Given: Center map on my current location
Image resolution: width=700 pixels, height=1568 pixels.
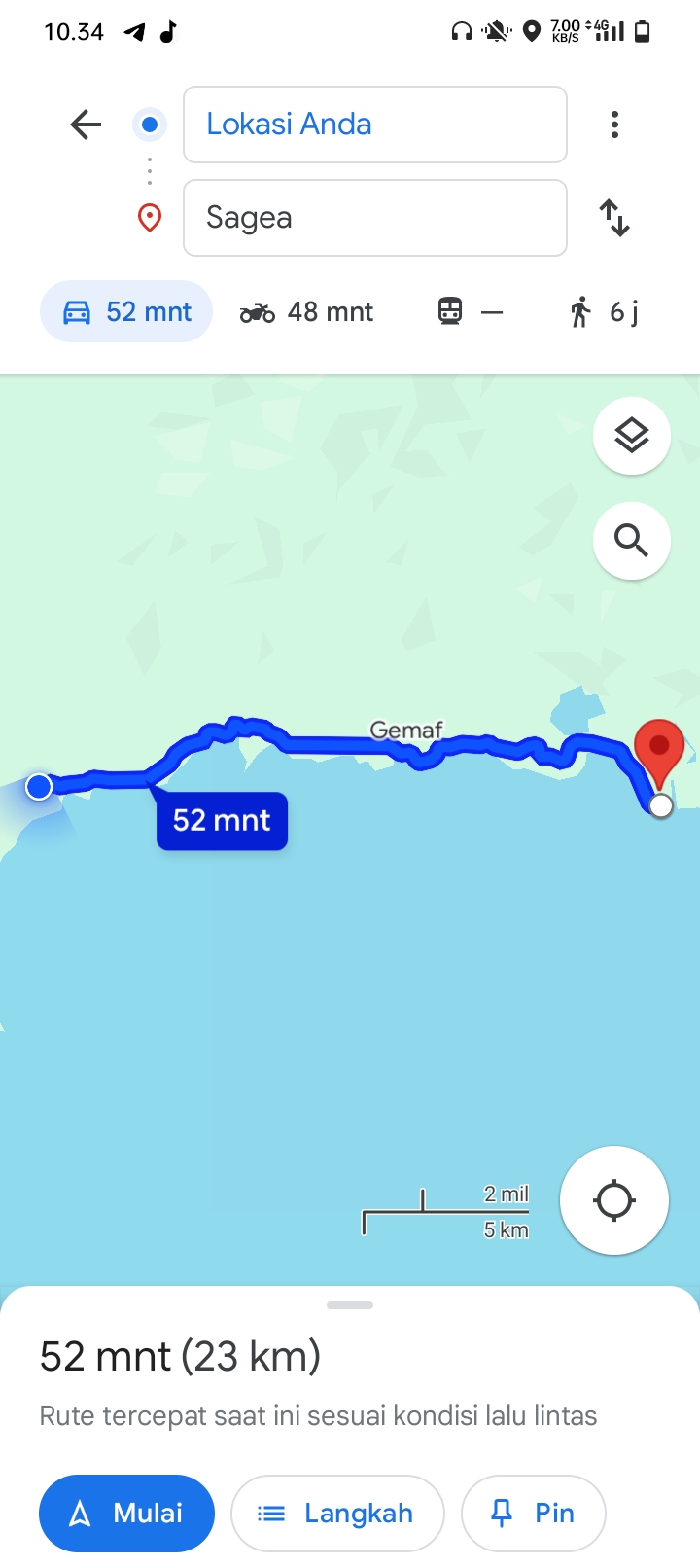Looking at the screenshot, I should [614, 1200].
